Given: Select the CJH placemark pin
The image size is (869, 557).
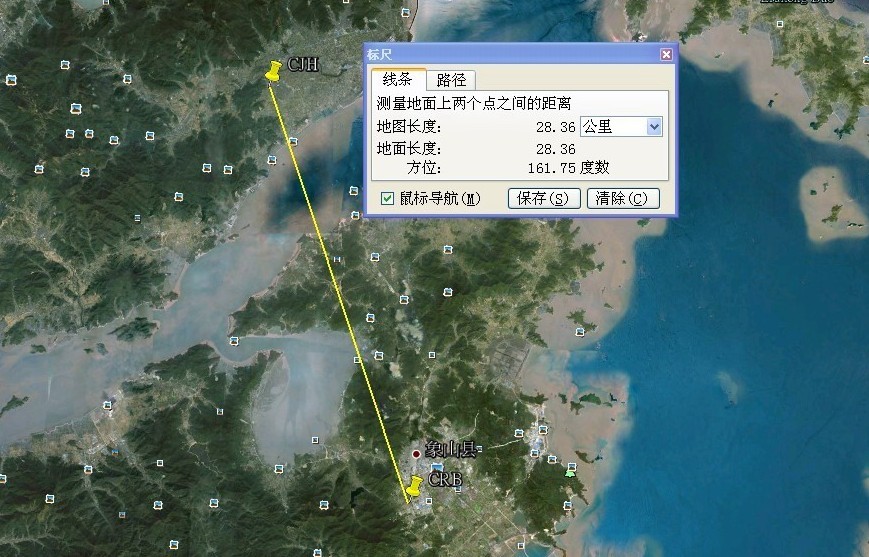Looking at the screenshot, I should [x=274, y=71].
